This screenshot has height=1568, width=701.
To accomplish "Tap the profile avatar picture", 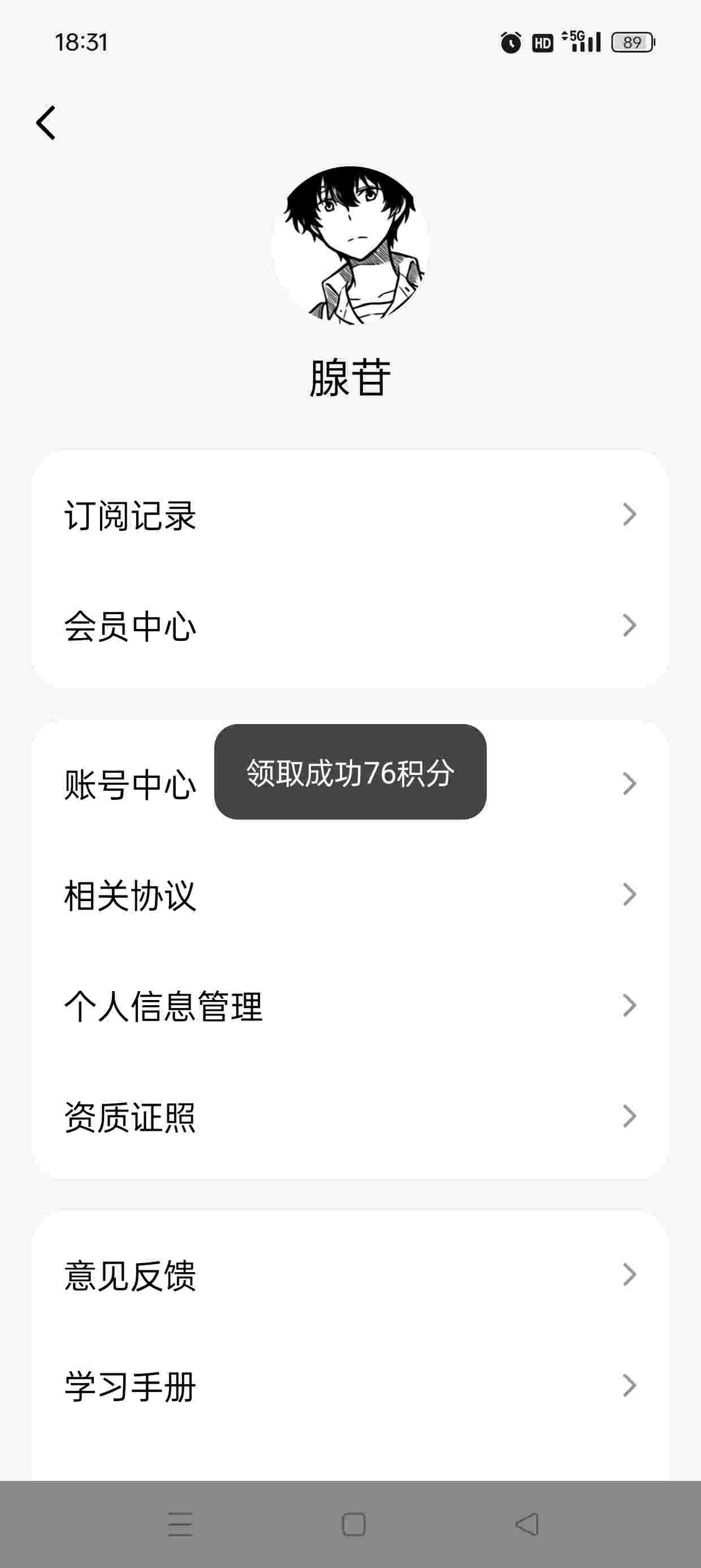I will (x=350, y=245).
